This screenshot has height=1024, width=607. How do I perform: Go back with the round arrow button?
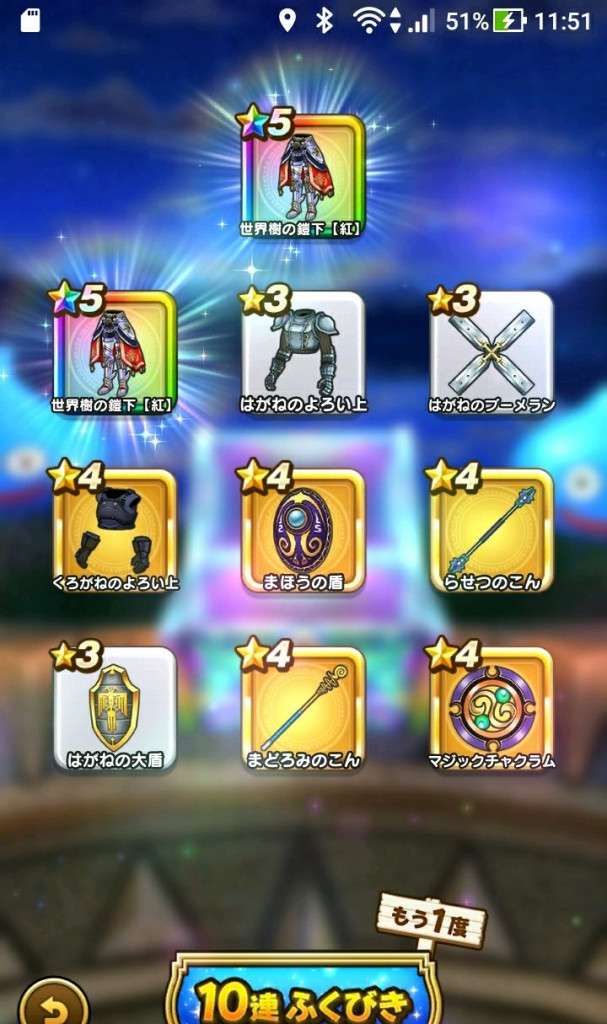pyautogui.click(x=53, y=1002)
